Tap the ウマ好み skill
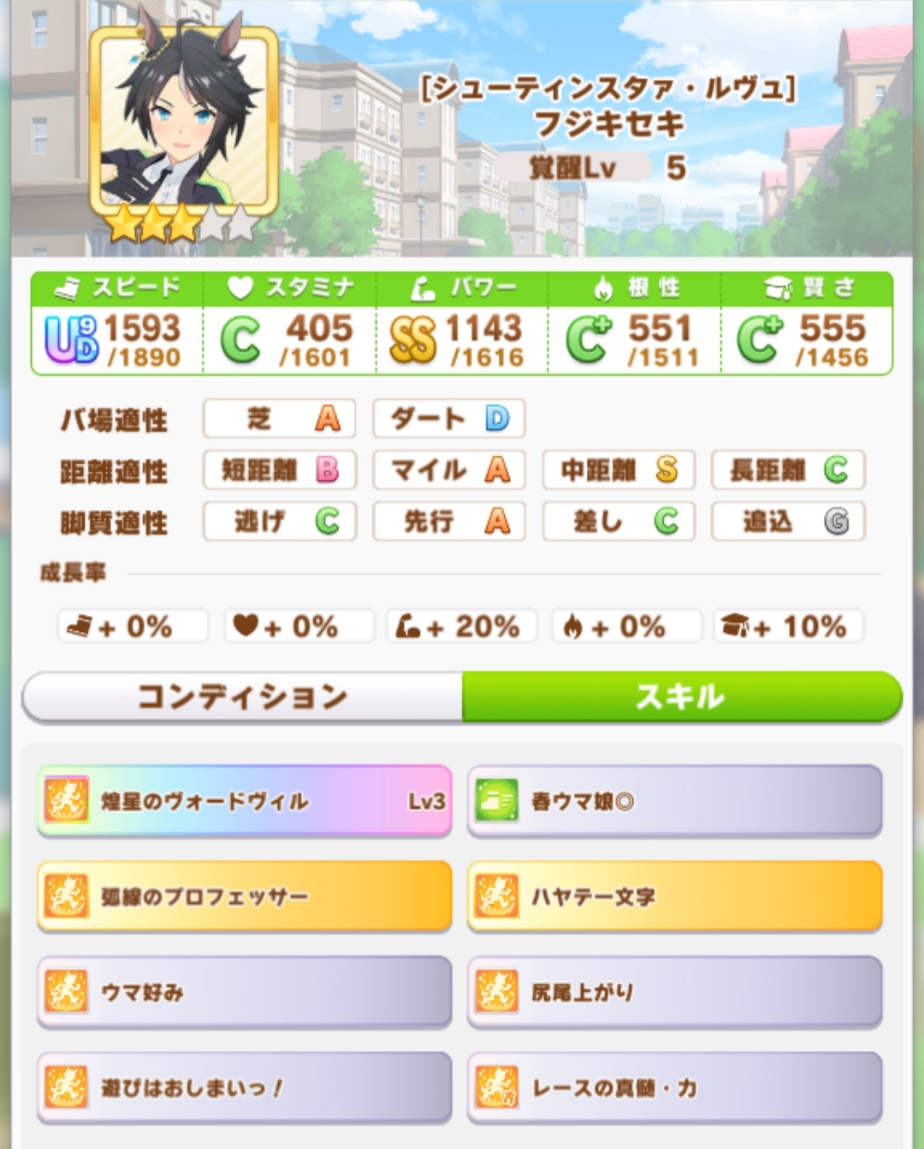This screenshot has height=1149, width=924. point(244,992)
